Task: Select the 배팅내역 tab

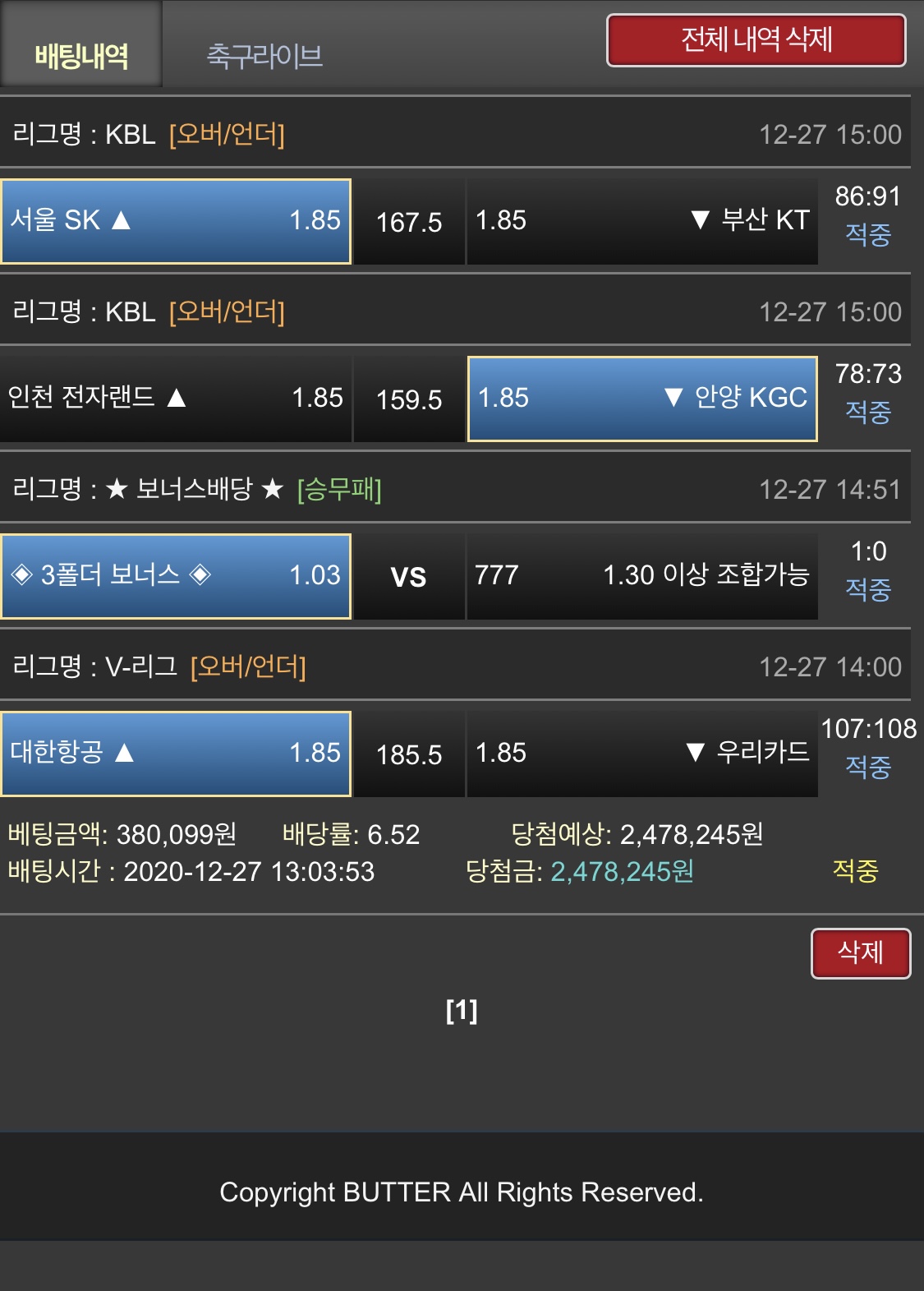Action: (x=81, y=56)
